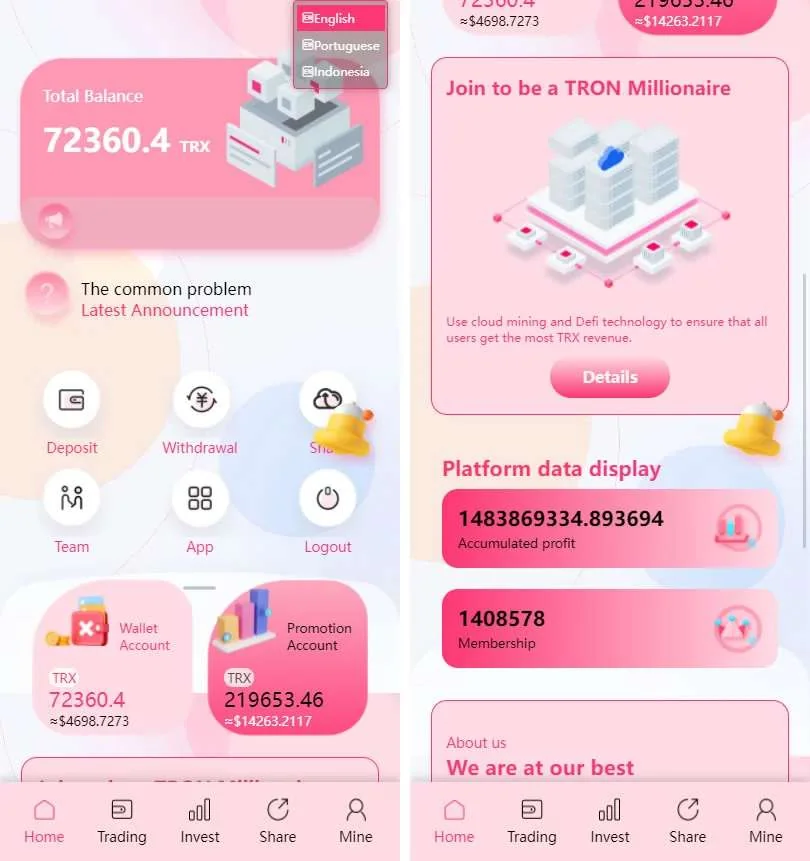Open the Team page
The width and height of the screenshot is (810, 861).
point(72,498)
